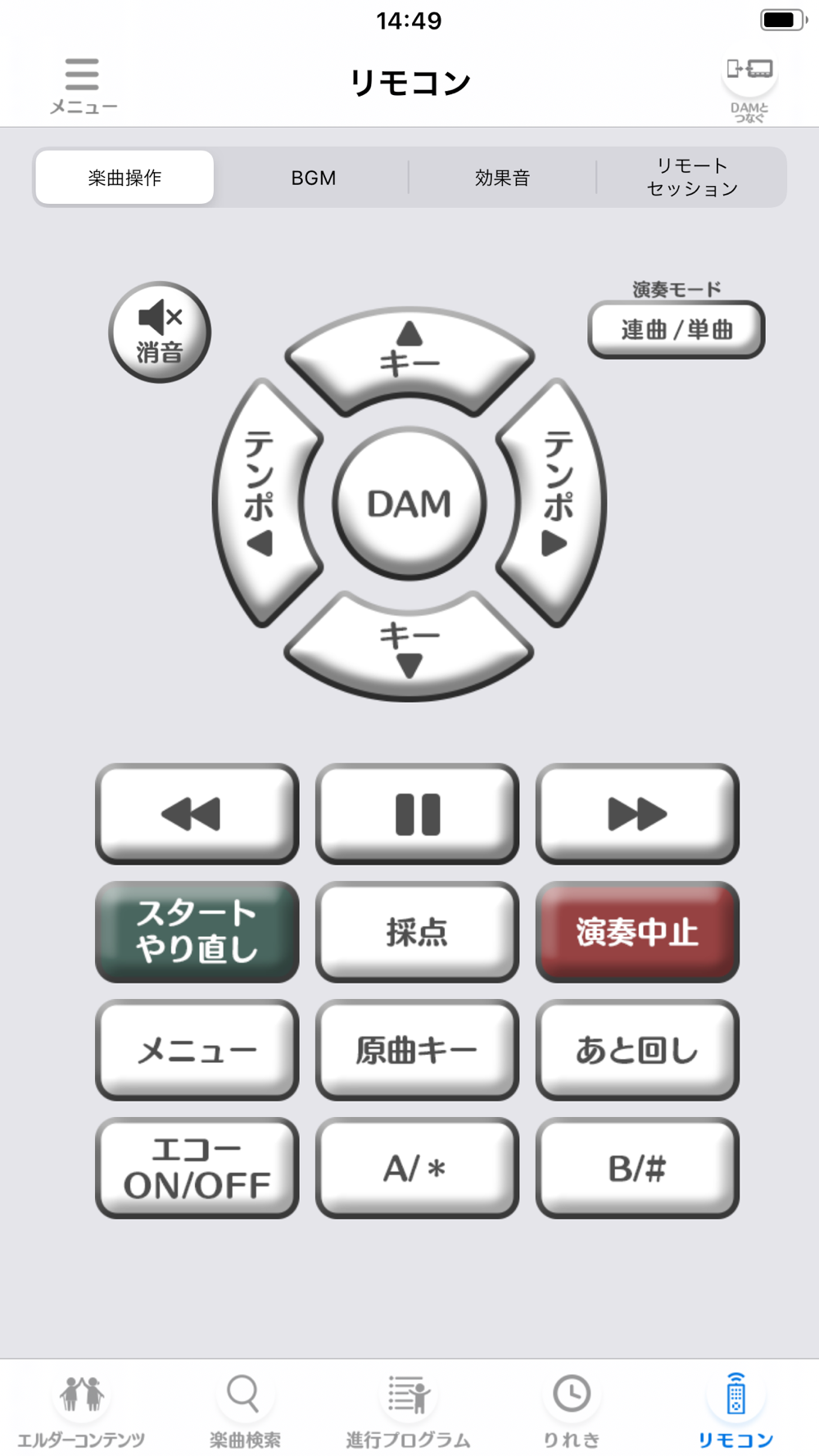819x1456 pixels.
Task: Rewind the current song
Action: point(197,814)
